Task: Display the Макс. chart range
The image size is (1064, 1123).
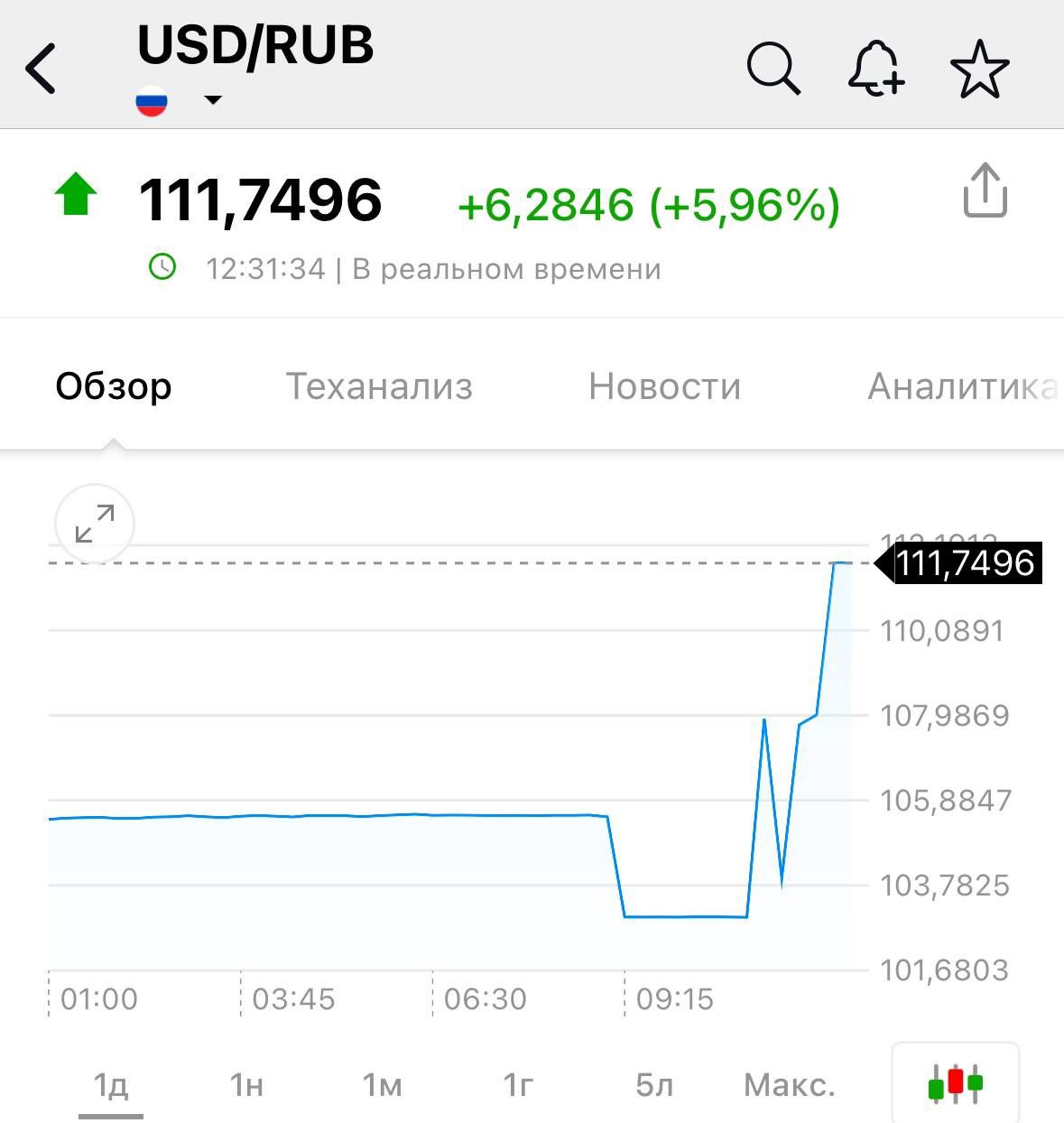Action: pos(789,1084)
